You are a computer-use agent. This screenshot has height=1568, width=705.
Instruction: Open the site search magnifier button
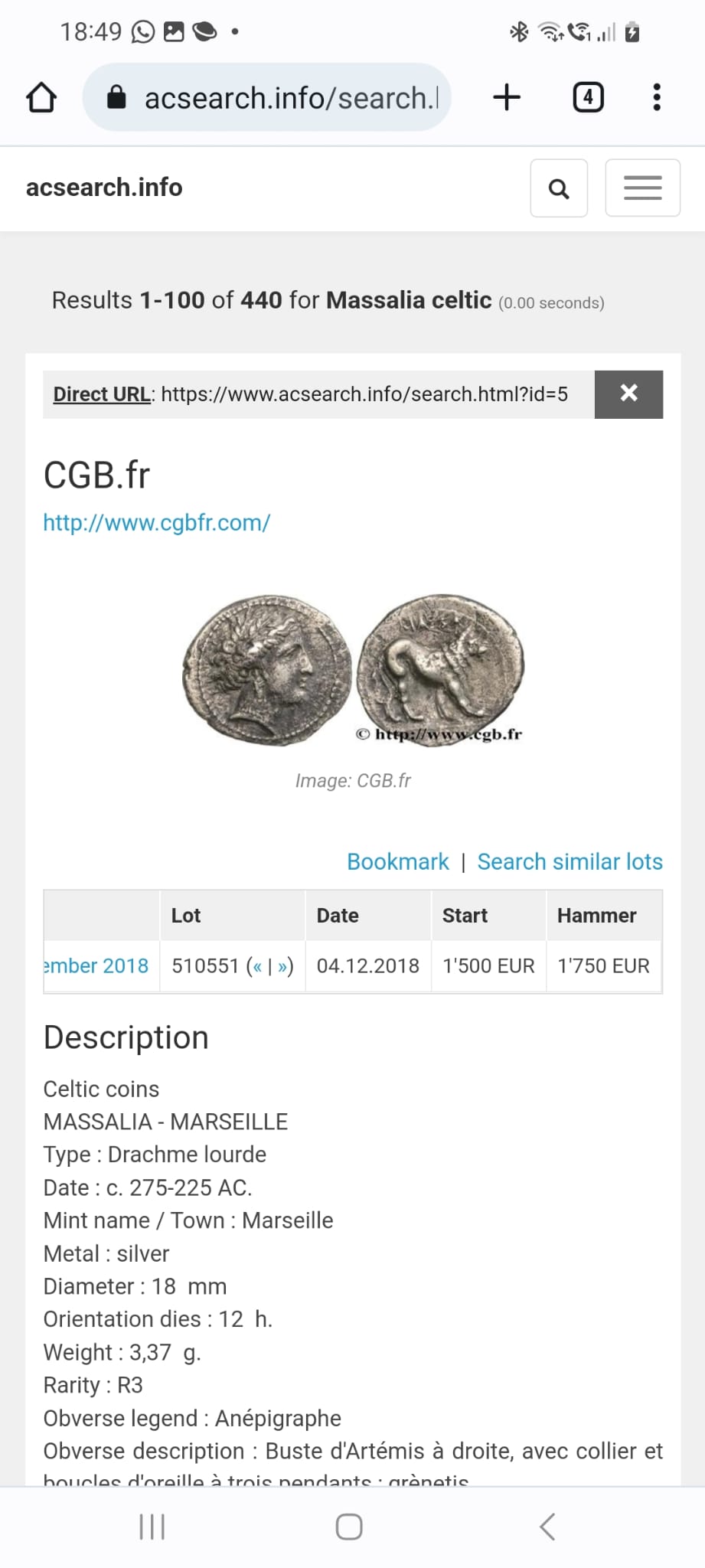559,188
